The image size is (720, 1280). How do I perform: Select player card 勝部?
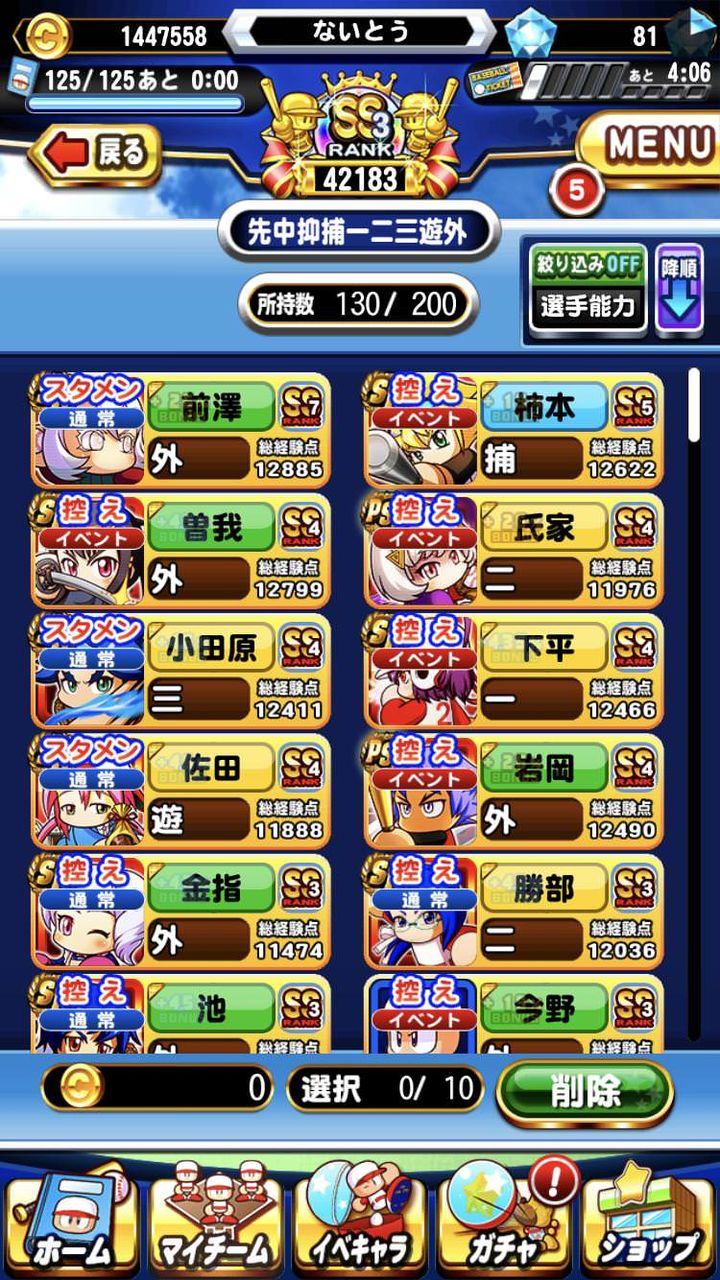point(513,910)
